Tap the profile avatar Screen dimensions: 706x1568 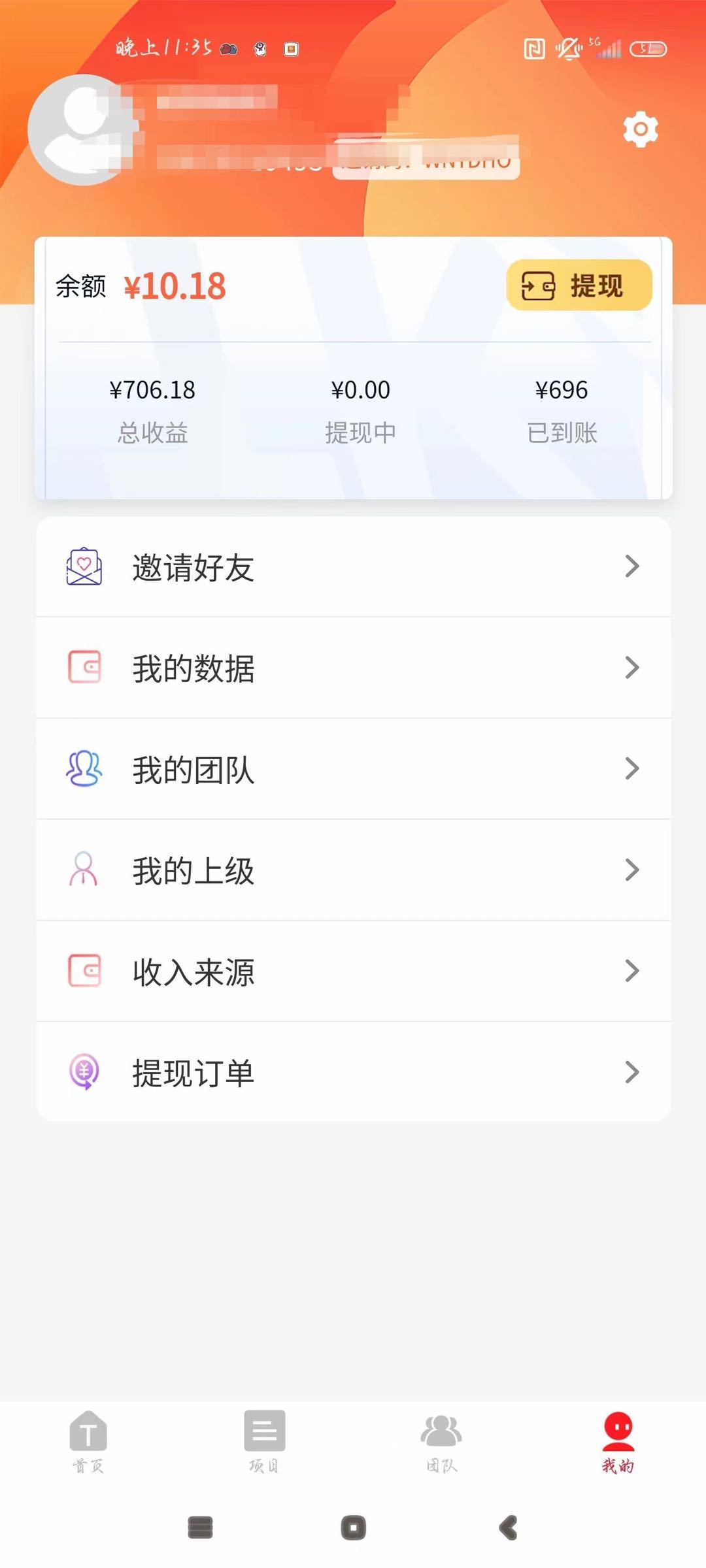(x=84, y=129)
